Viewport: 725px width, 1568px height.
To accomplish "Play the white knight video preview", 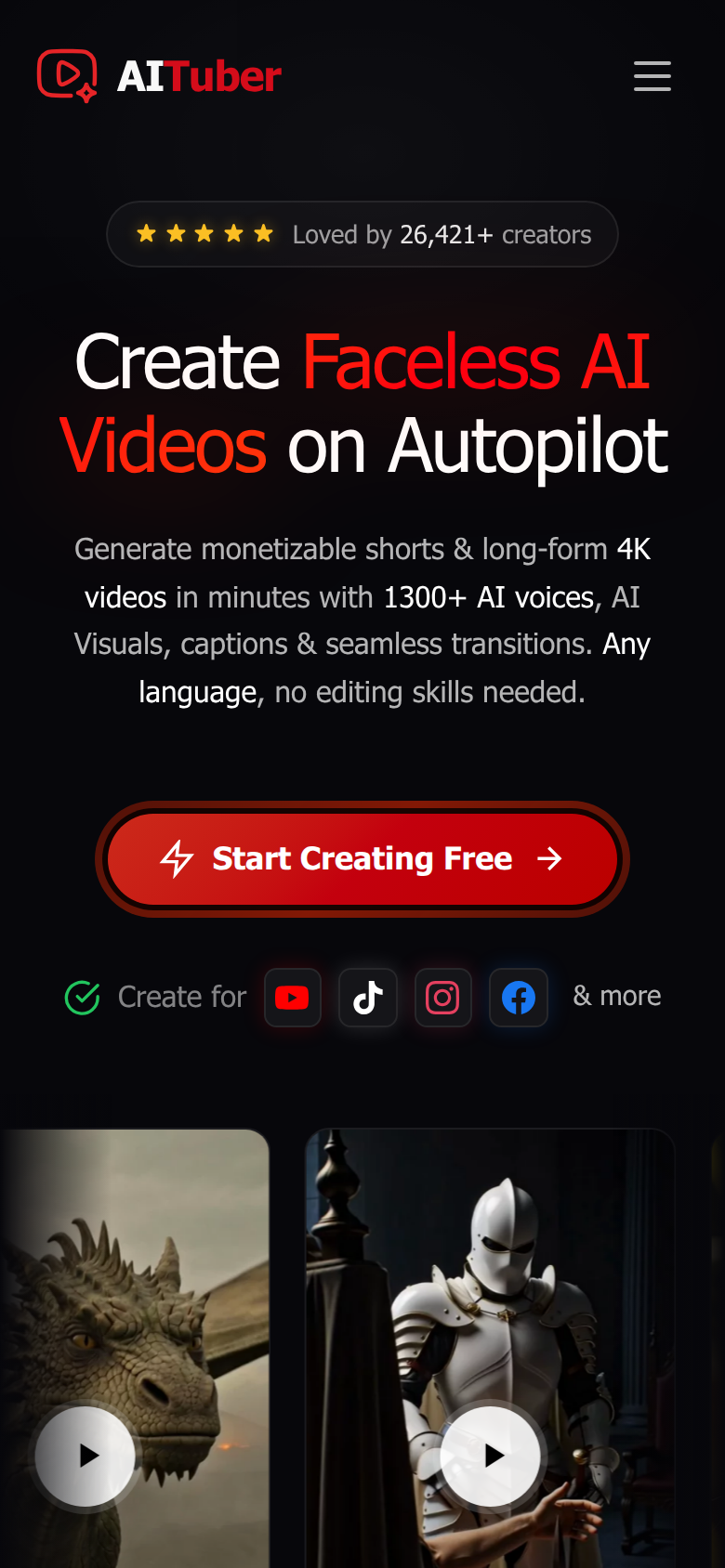I will [x=491, y=1456].
